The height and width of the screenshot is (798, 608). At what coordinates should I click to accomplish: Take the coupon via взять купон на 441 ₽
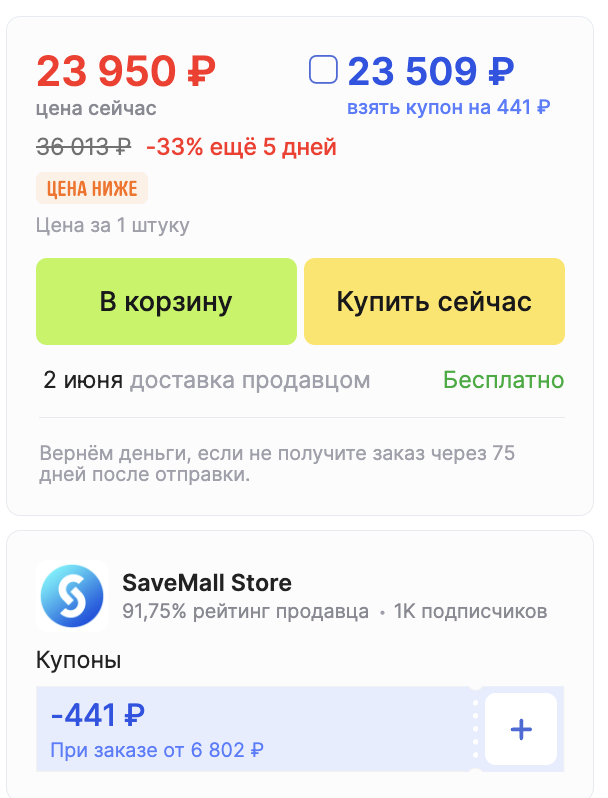[x=449, y=106]
